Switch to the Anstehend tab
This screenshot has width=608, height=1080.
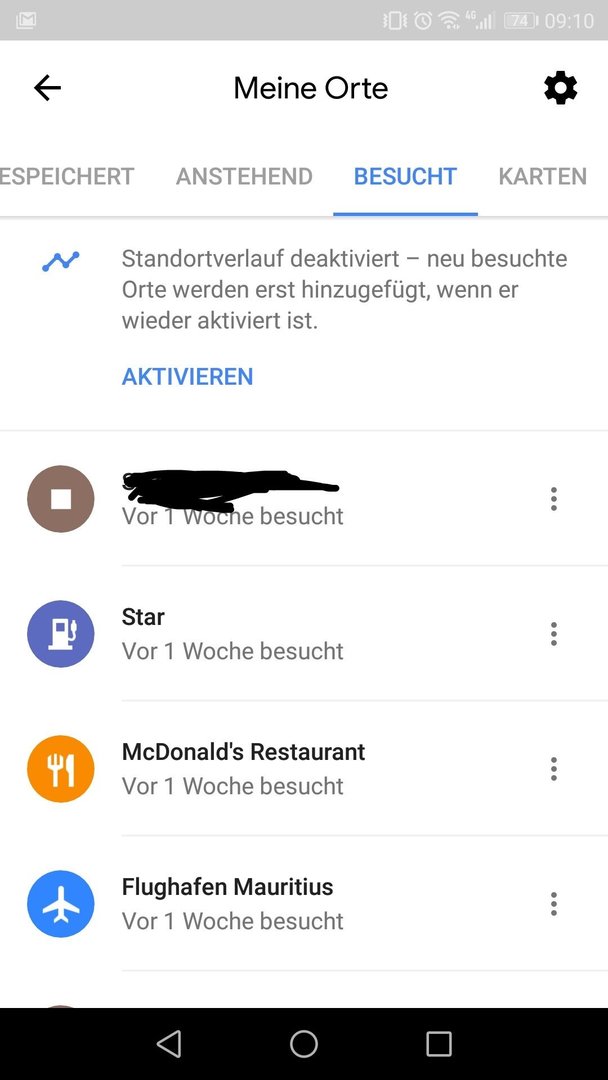(x=244, y=176)
